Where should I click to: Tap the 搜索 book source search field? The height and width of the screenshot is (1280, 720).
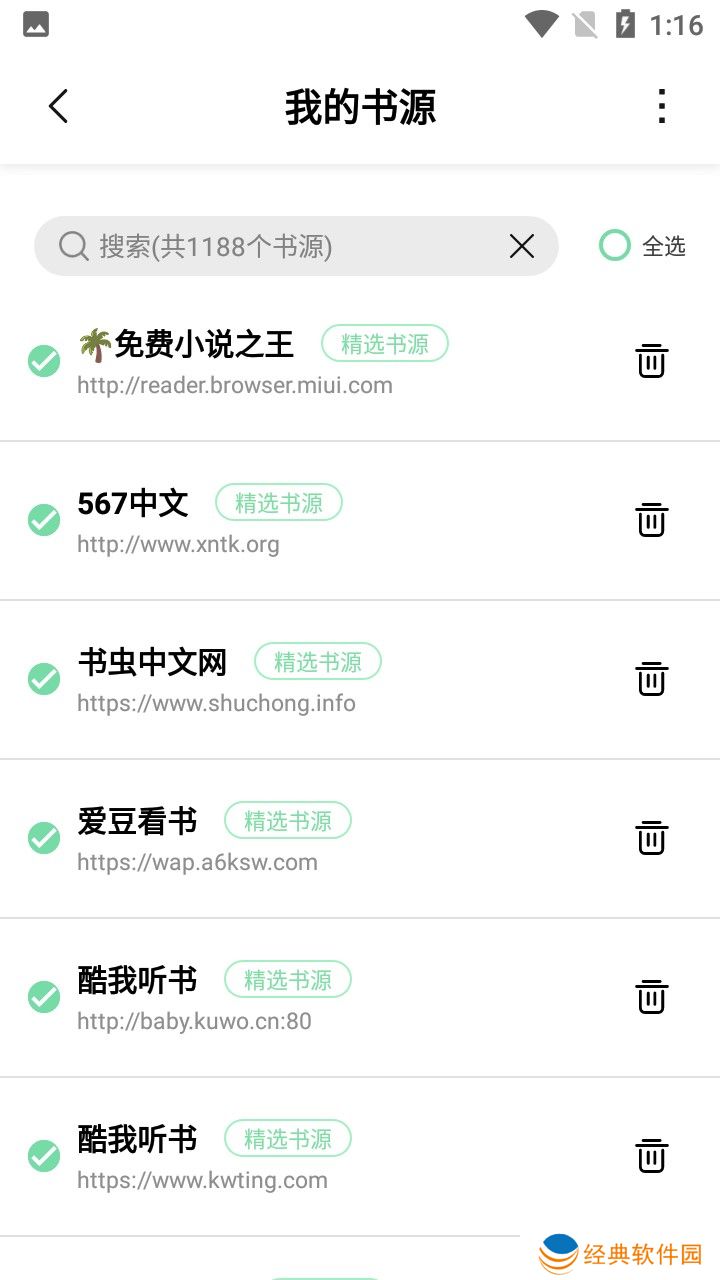280,246
